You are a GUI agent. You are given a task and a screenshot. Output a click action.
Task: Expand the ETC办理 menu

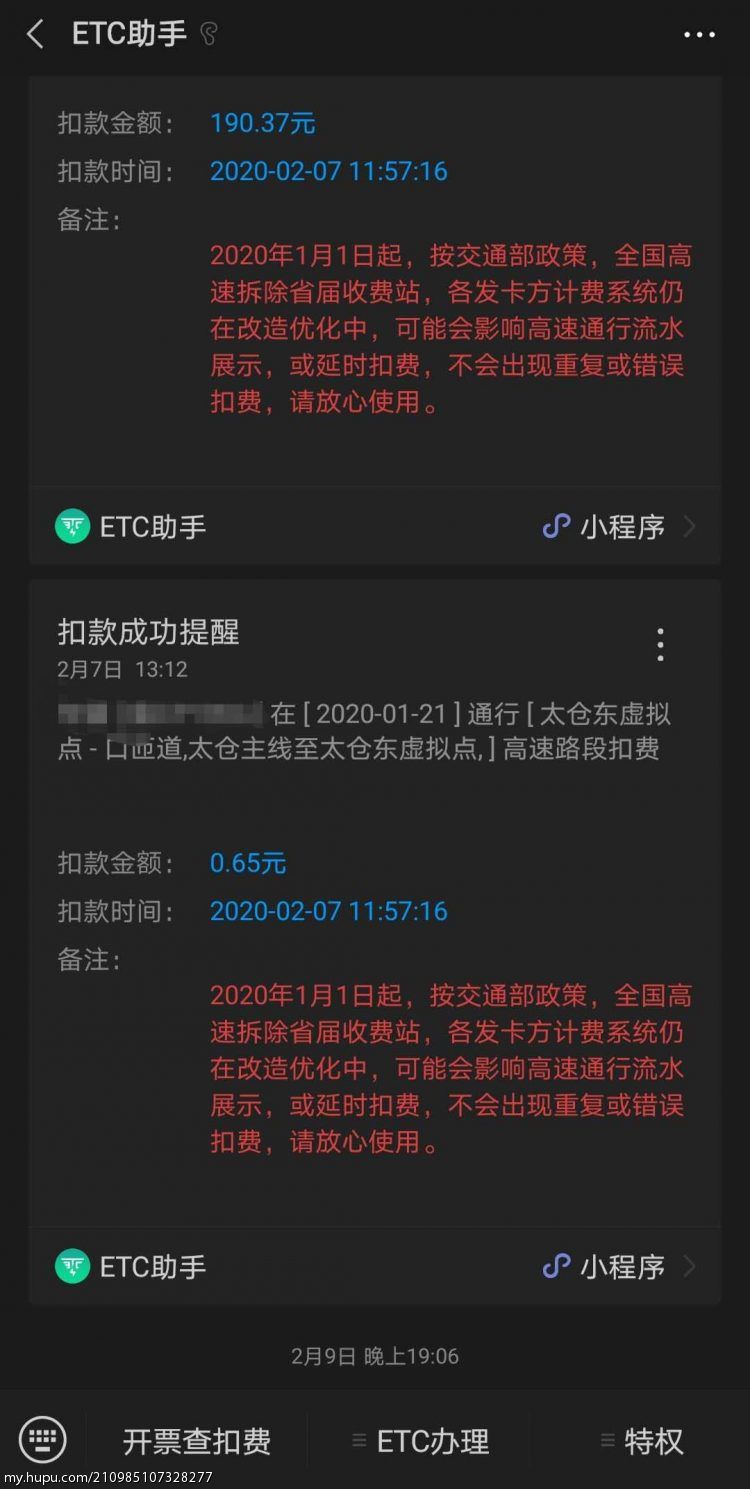(421, 1441)
